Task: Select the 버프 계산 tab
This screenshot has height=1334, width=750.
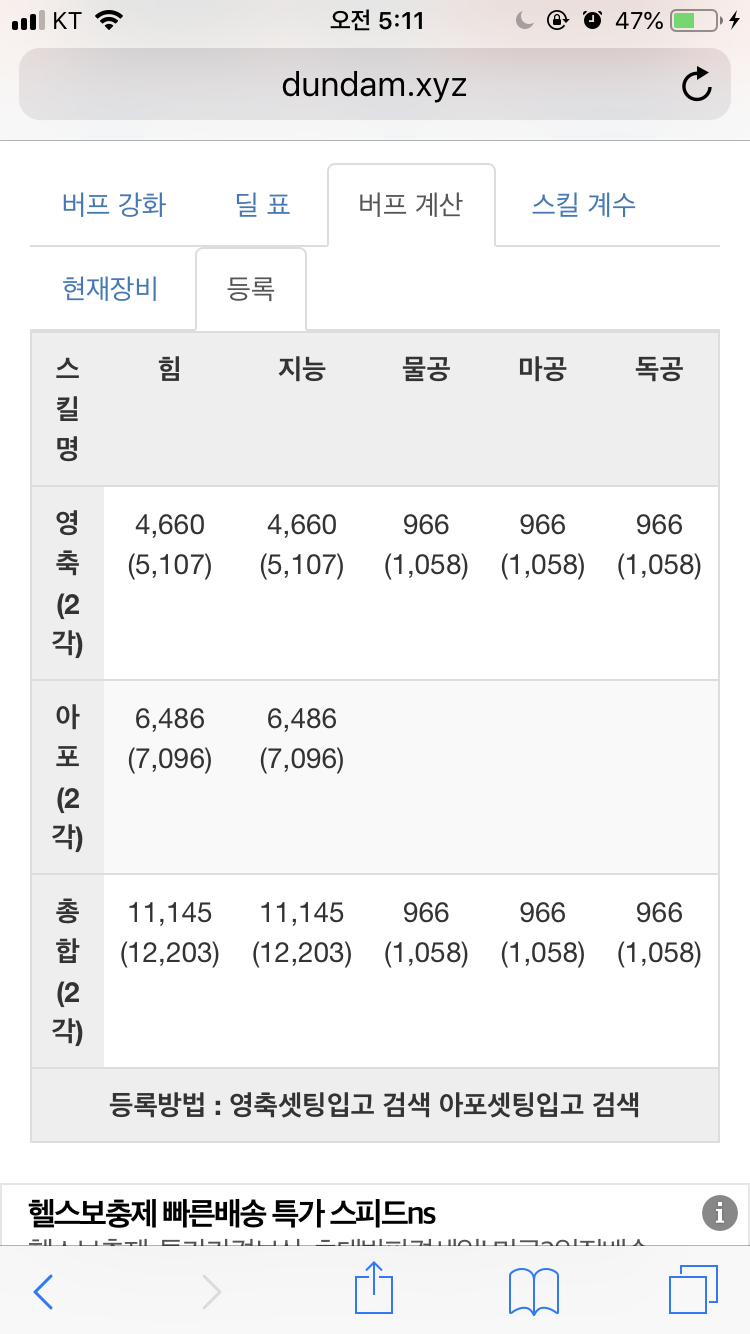Action: pyautogui.click(x=411, y=205)
